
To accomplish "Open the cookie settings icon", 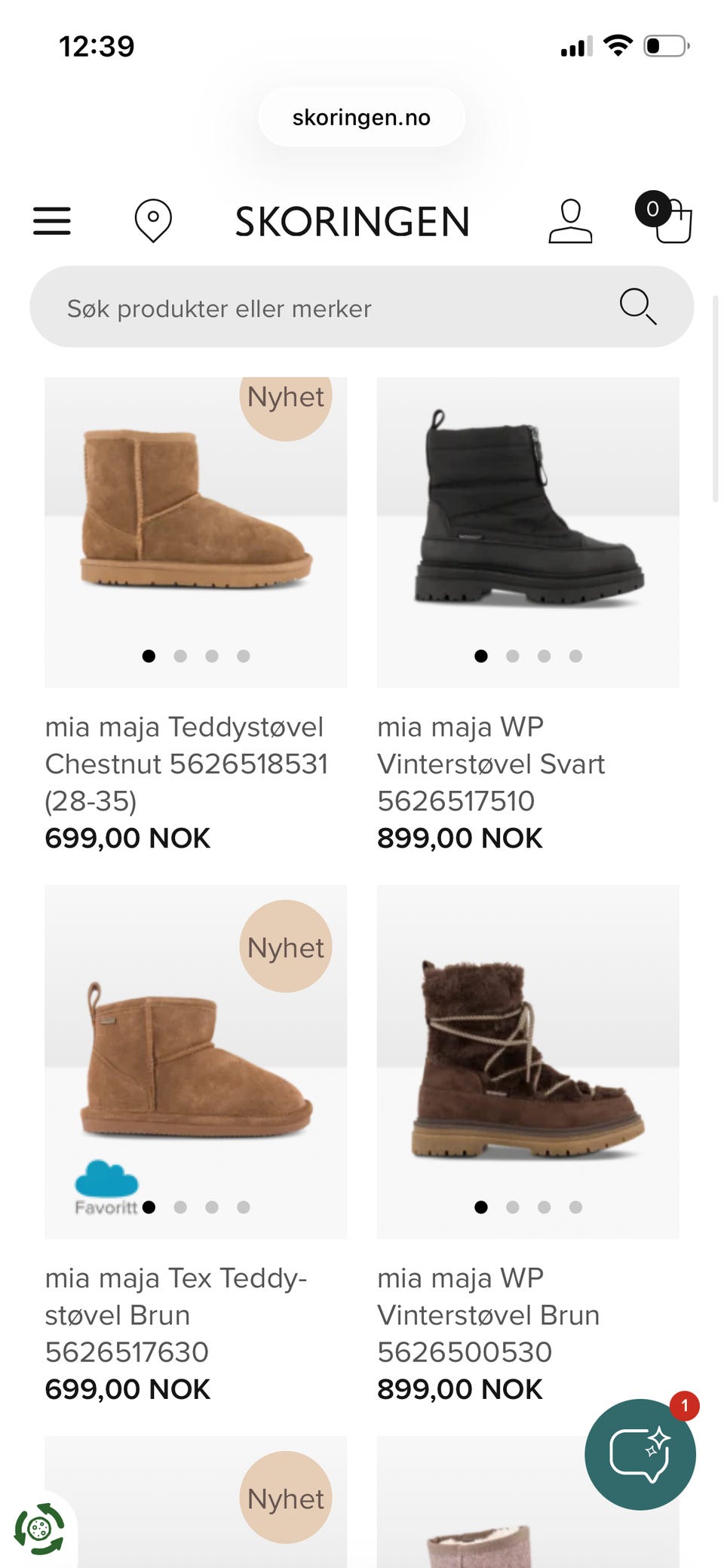I will point(39,1529).
